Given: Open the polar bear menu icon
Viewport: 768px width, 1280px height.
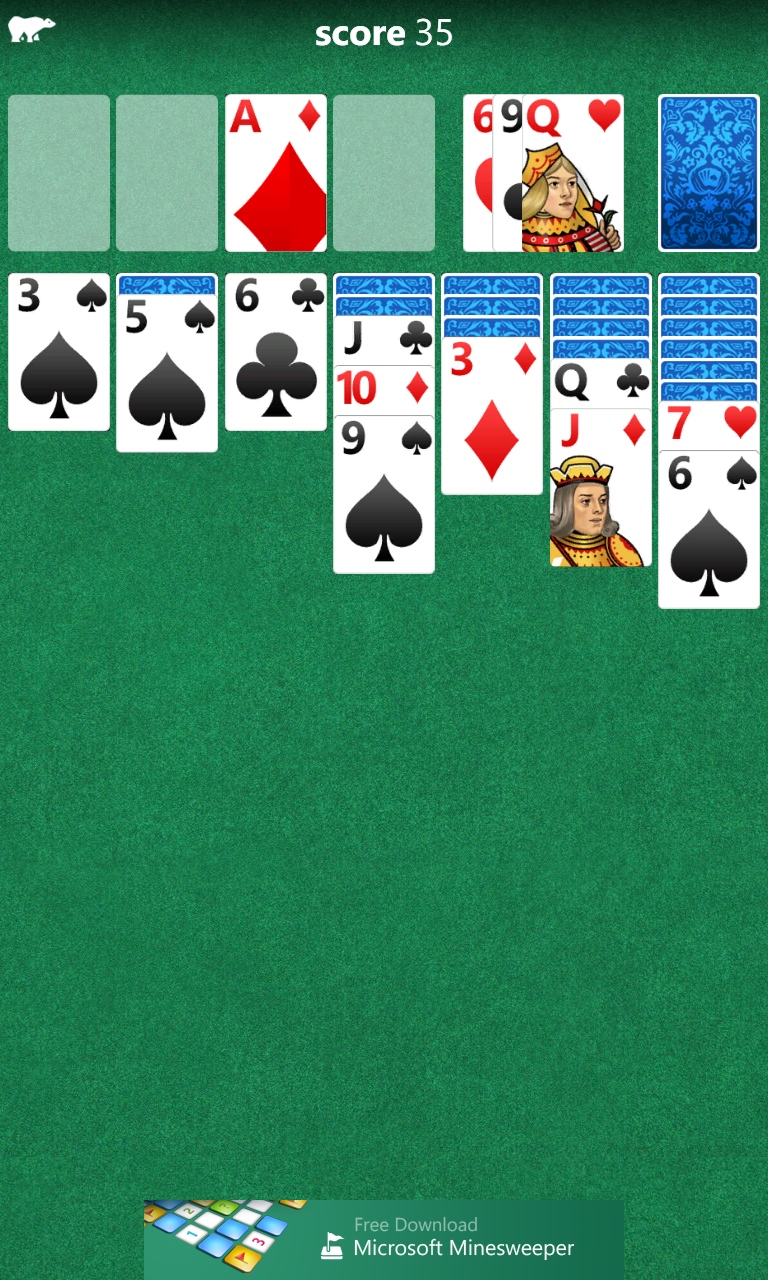Looking at the screenshot, I should pos(31,30).
